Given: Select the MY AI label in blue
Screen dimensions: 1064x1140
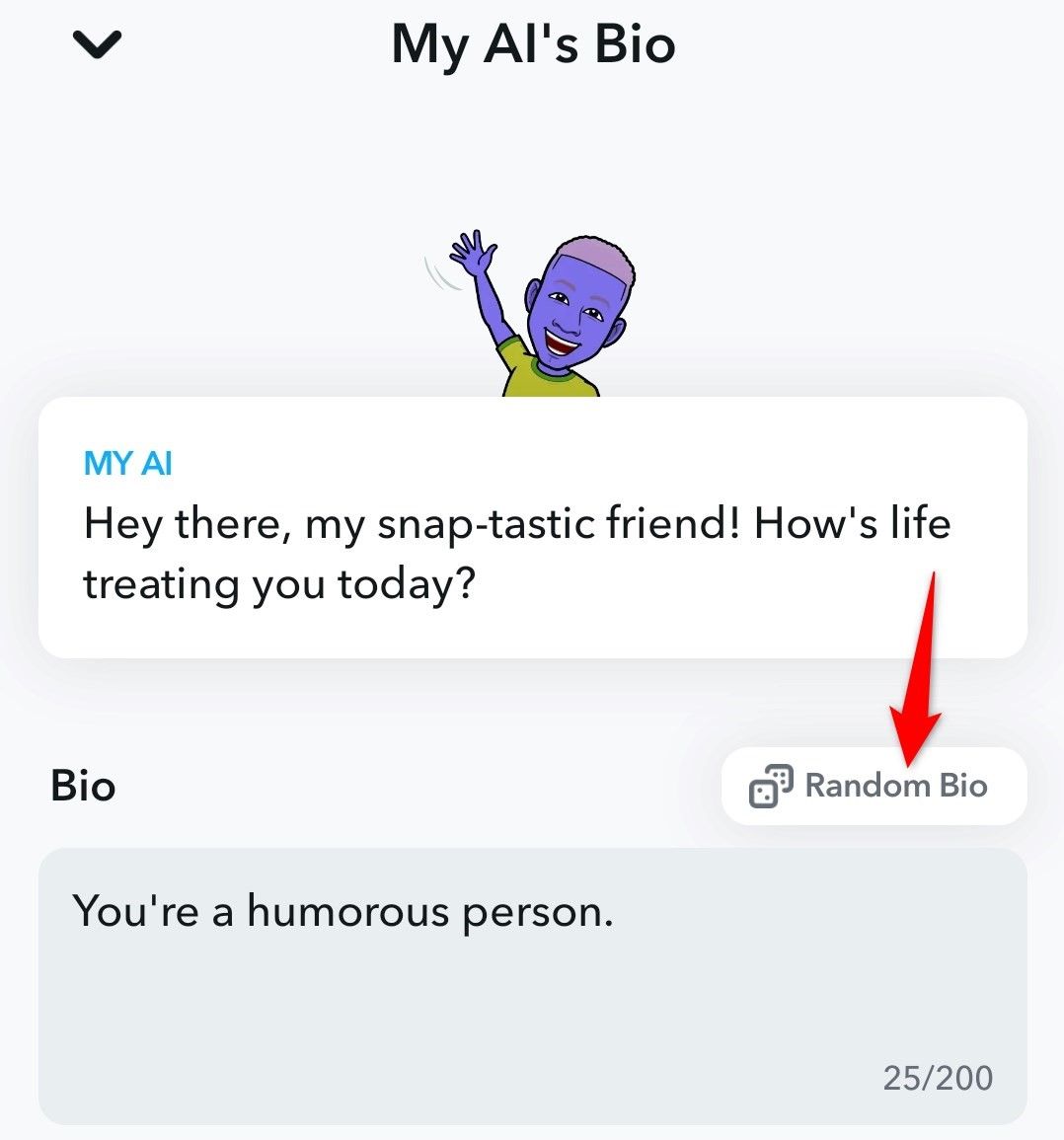Looking at the screenshot, I should (x=126, y=462).
